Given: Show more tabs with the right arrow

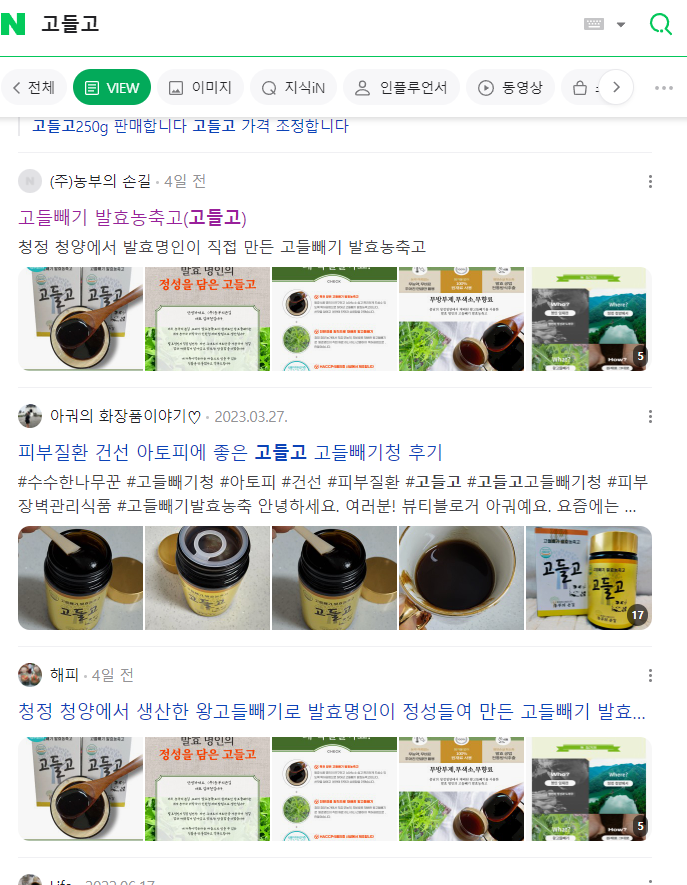Looking at the screenshot, I should pos(616,88).
